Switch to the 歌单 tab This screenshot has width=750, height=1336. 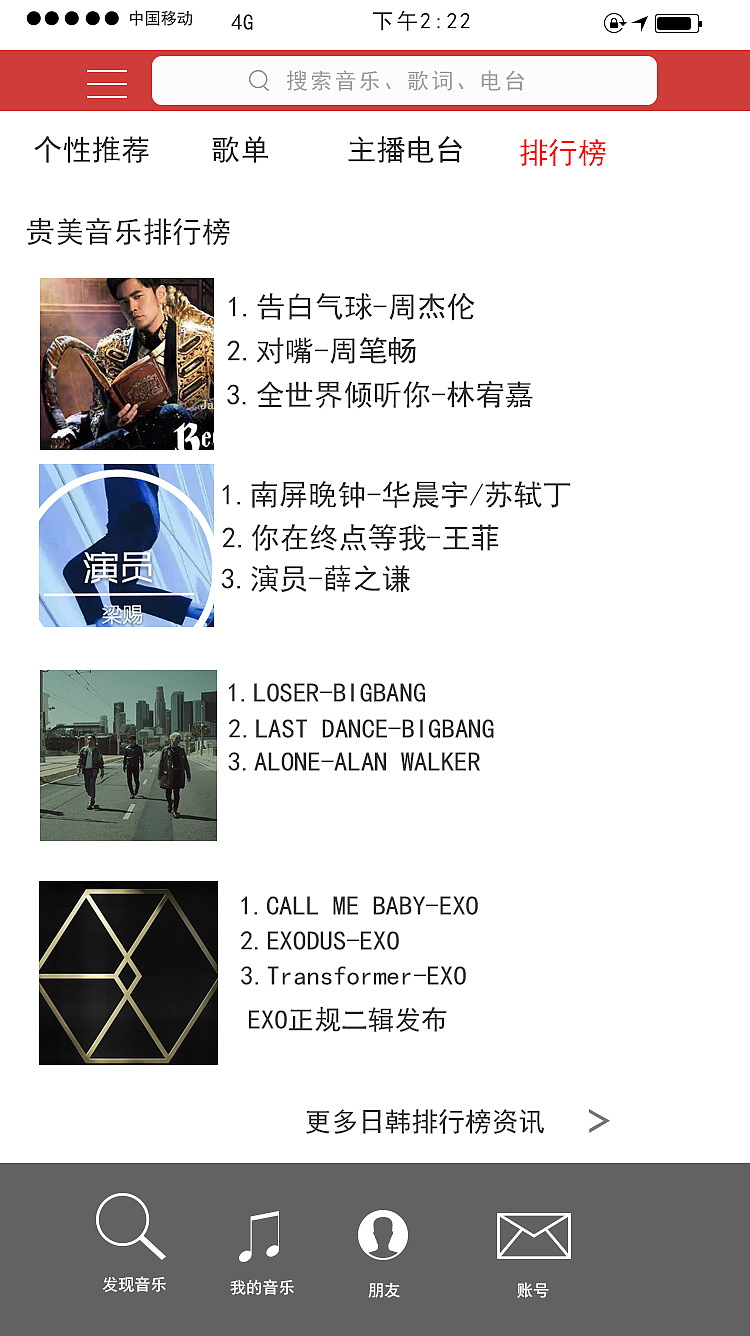tap(240, 150)
